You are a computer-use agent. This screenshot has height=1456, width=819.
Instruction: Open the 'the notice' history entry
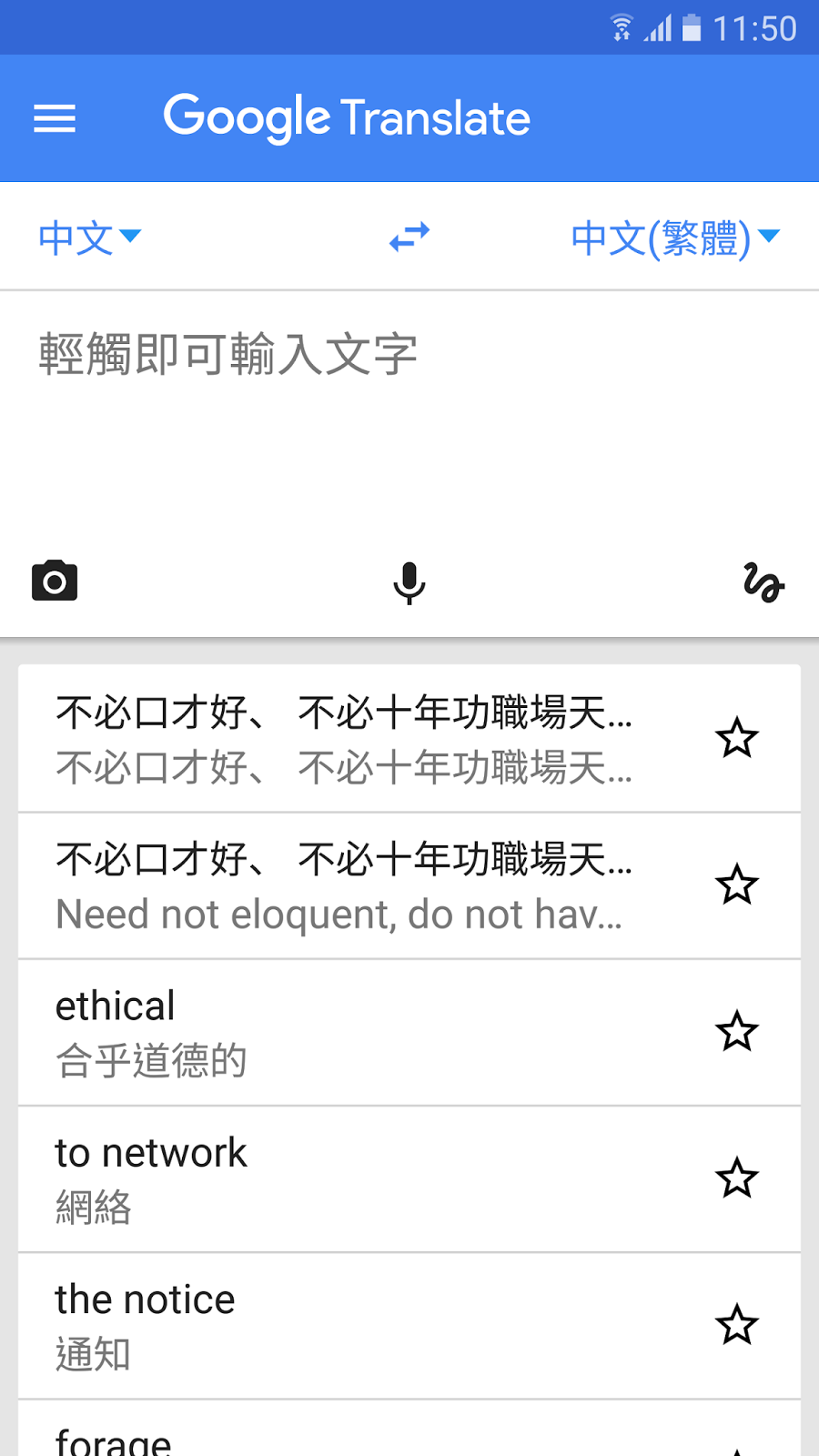[364, 1326]
